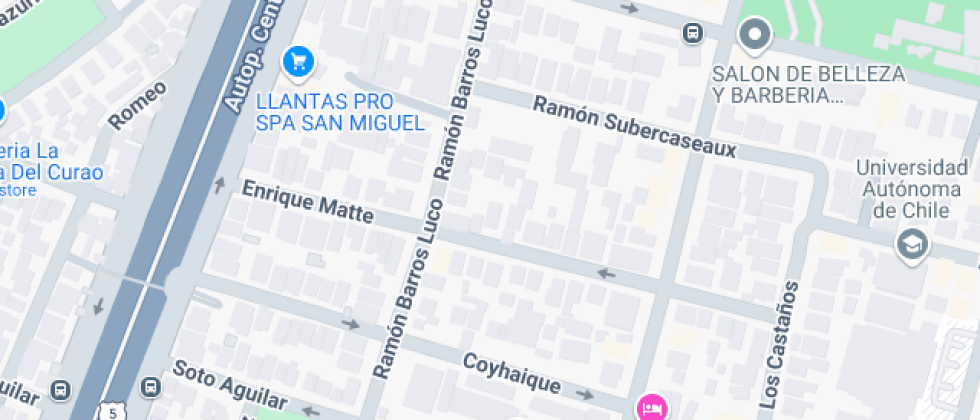Open the Universidad Autónoma de Chile marker

[911, 244]
